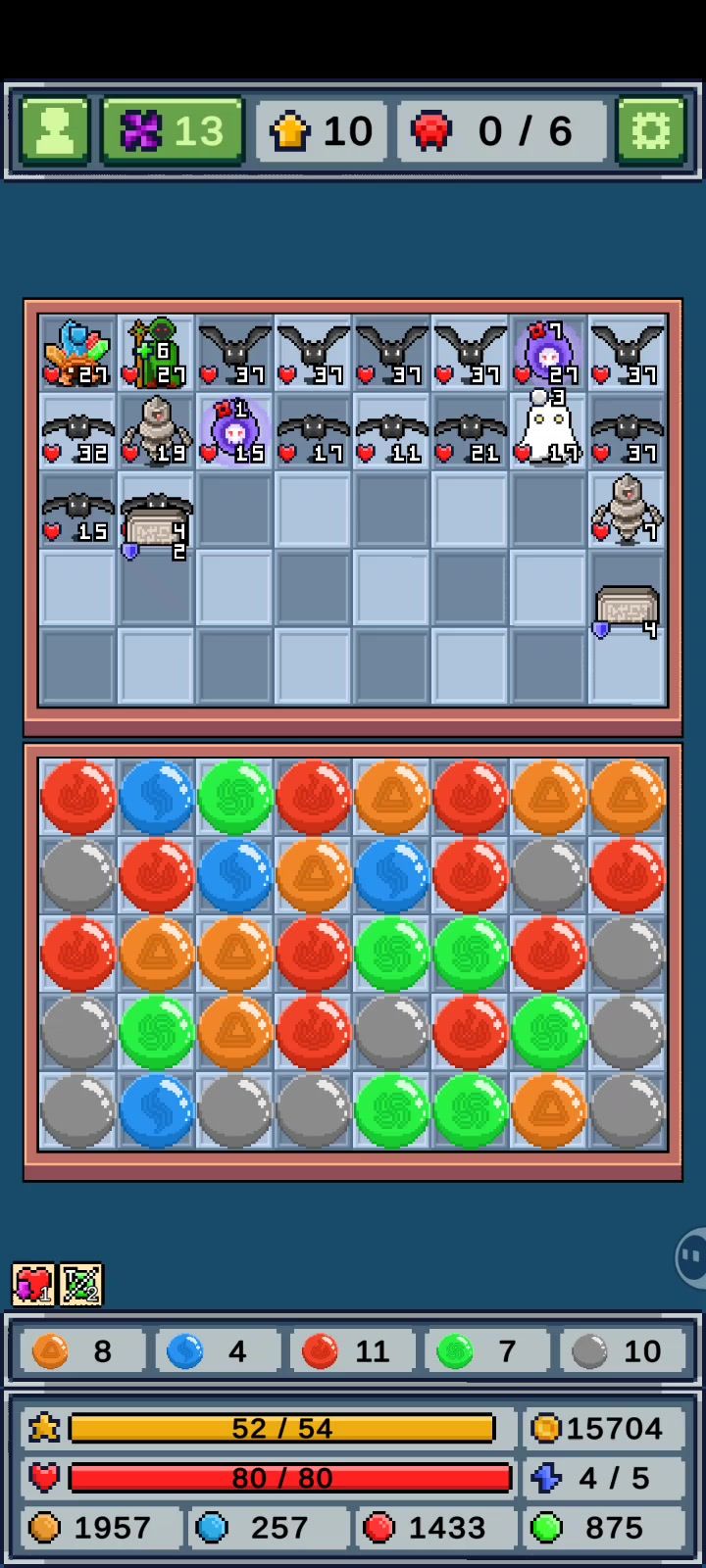Open the green scribble buff icon
Image resolution: width=706 pixels, height=1568 pixels.
pos(81,1285)
